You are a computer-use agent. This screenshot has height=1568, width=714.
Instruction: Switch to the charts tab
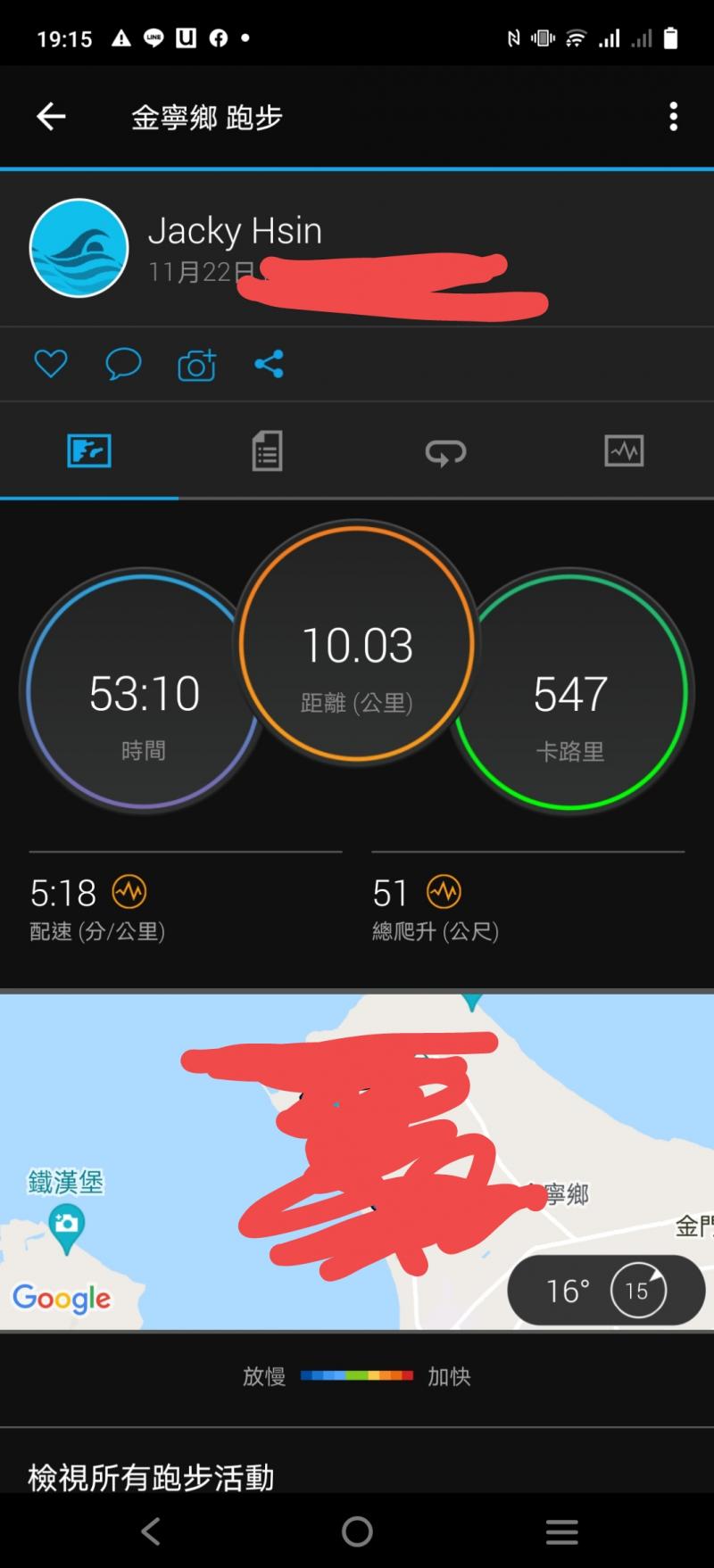624,451
